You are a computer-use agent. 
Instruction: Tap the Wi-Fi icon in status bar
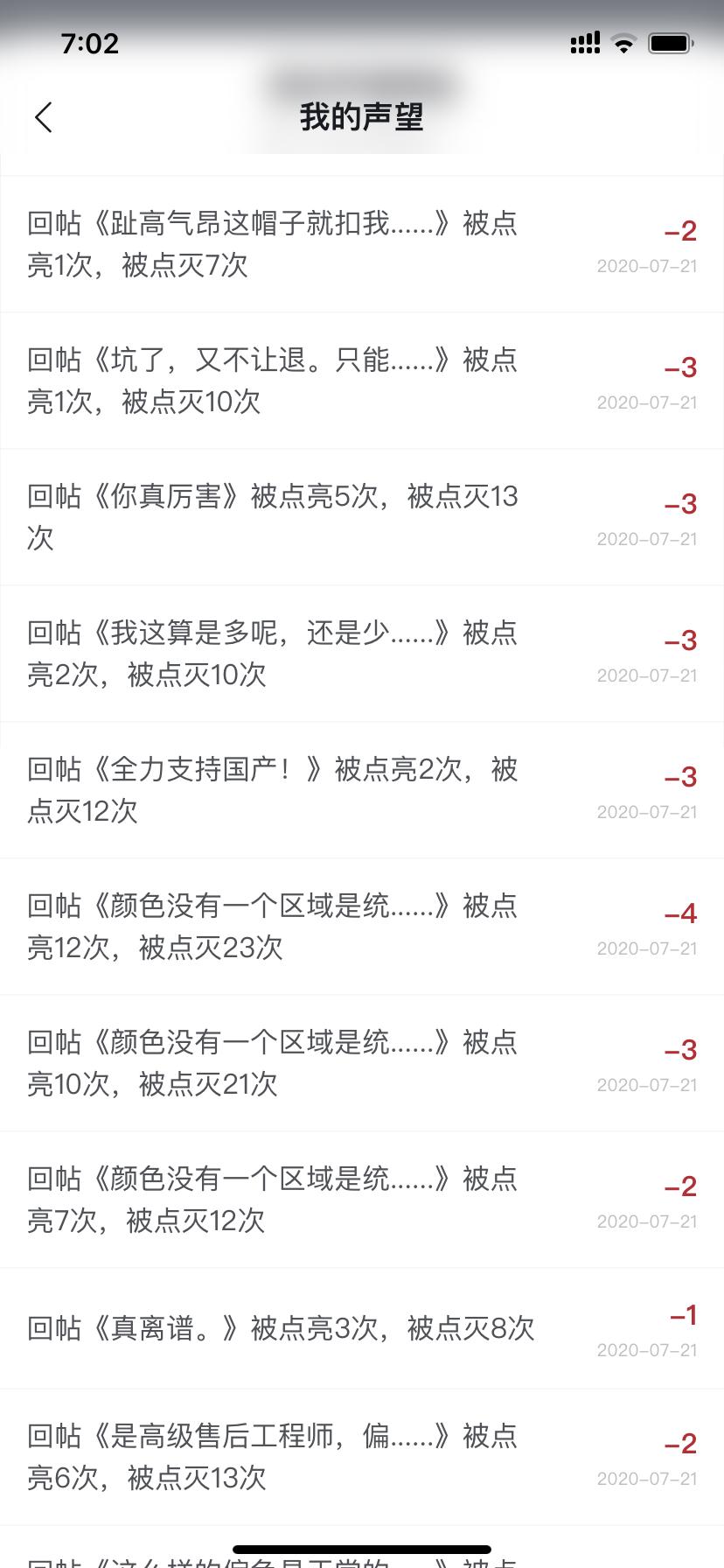point(623,42)
